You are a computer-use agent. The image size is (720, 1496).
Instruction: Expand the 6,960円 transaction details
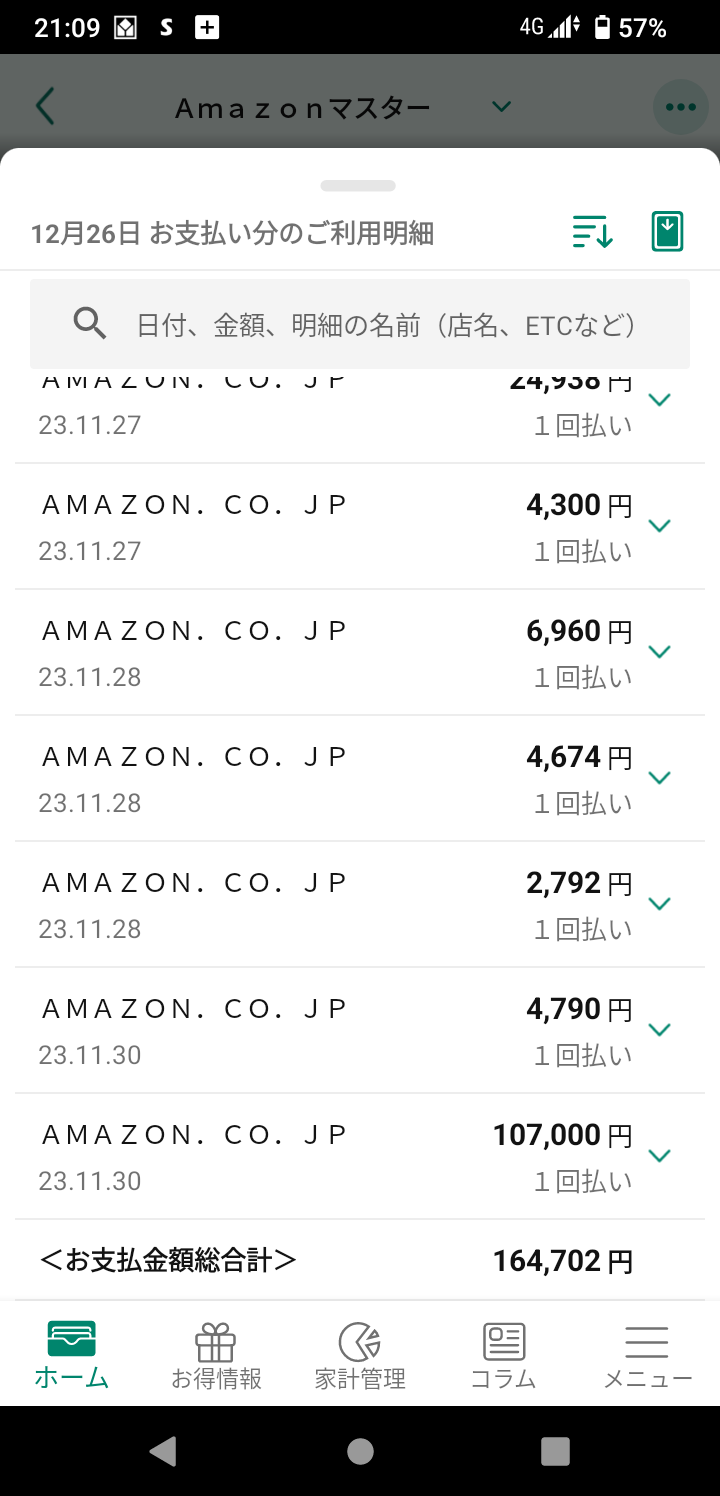(x=659, y=652)
